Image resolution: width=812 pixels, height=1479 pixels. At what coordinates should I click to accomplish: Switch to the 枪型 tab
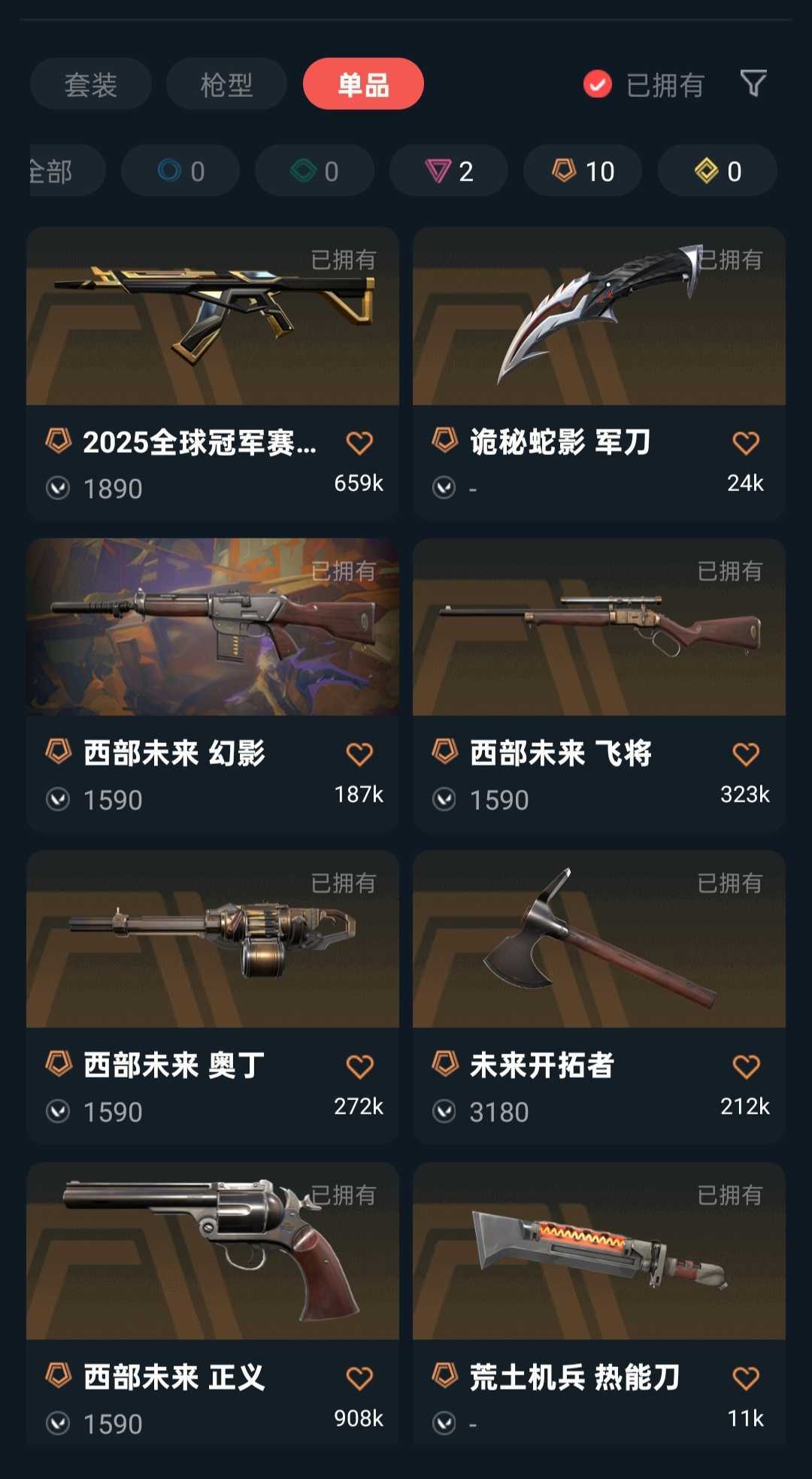(226, 85)
